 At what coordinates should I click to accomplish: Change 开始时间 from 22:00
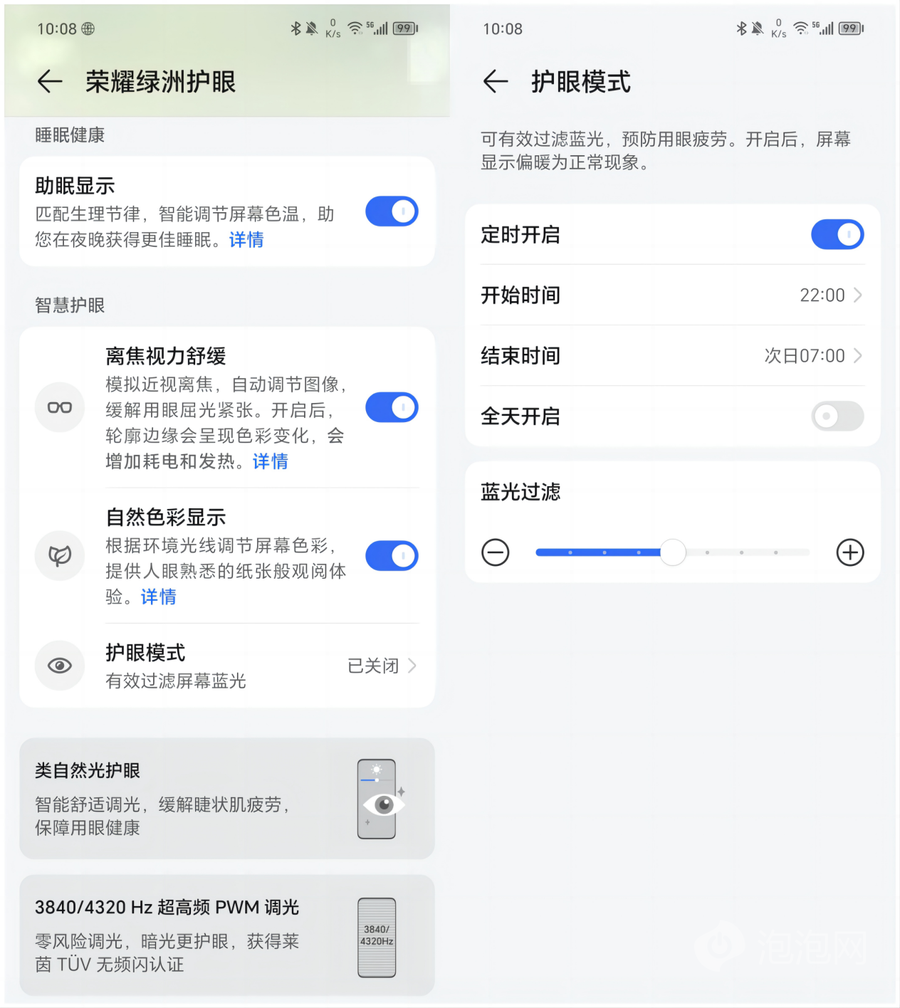672,295
